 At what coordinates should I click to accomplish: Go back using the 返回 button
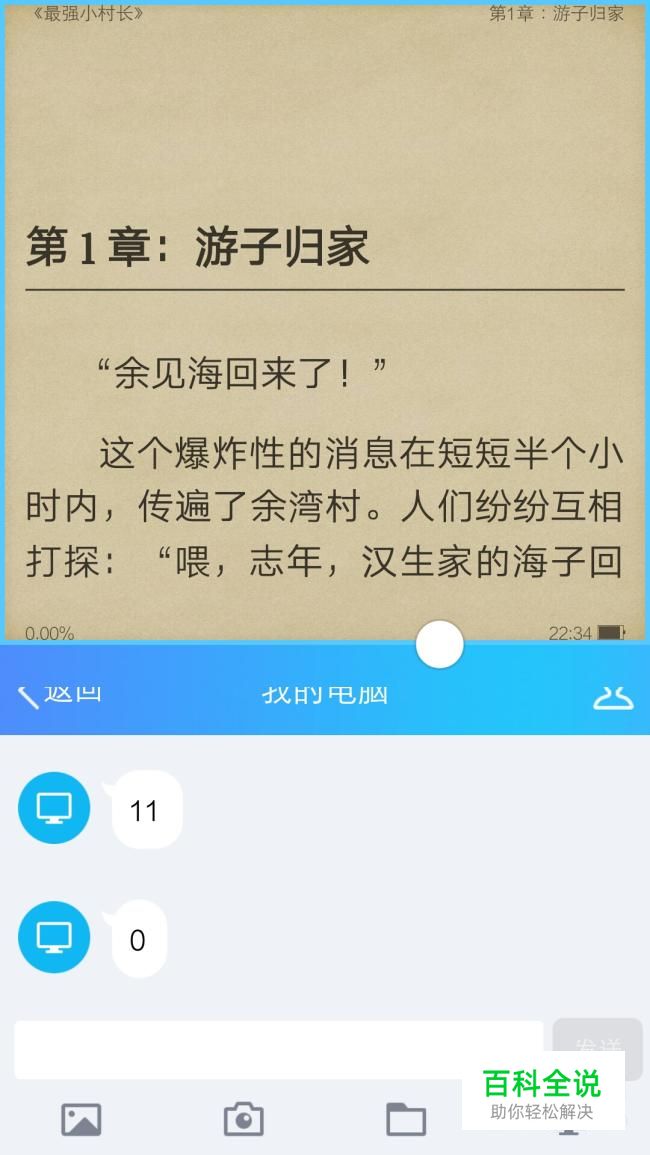coord(59,695)
